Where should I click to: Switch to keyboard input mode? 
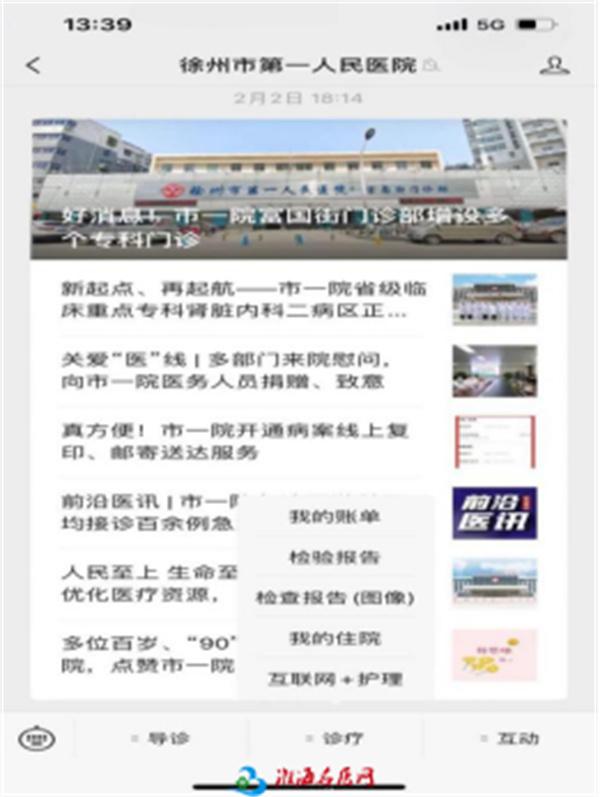37,739
